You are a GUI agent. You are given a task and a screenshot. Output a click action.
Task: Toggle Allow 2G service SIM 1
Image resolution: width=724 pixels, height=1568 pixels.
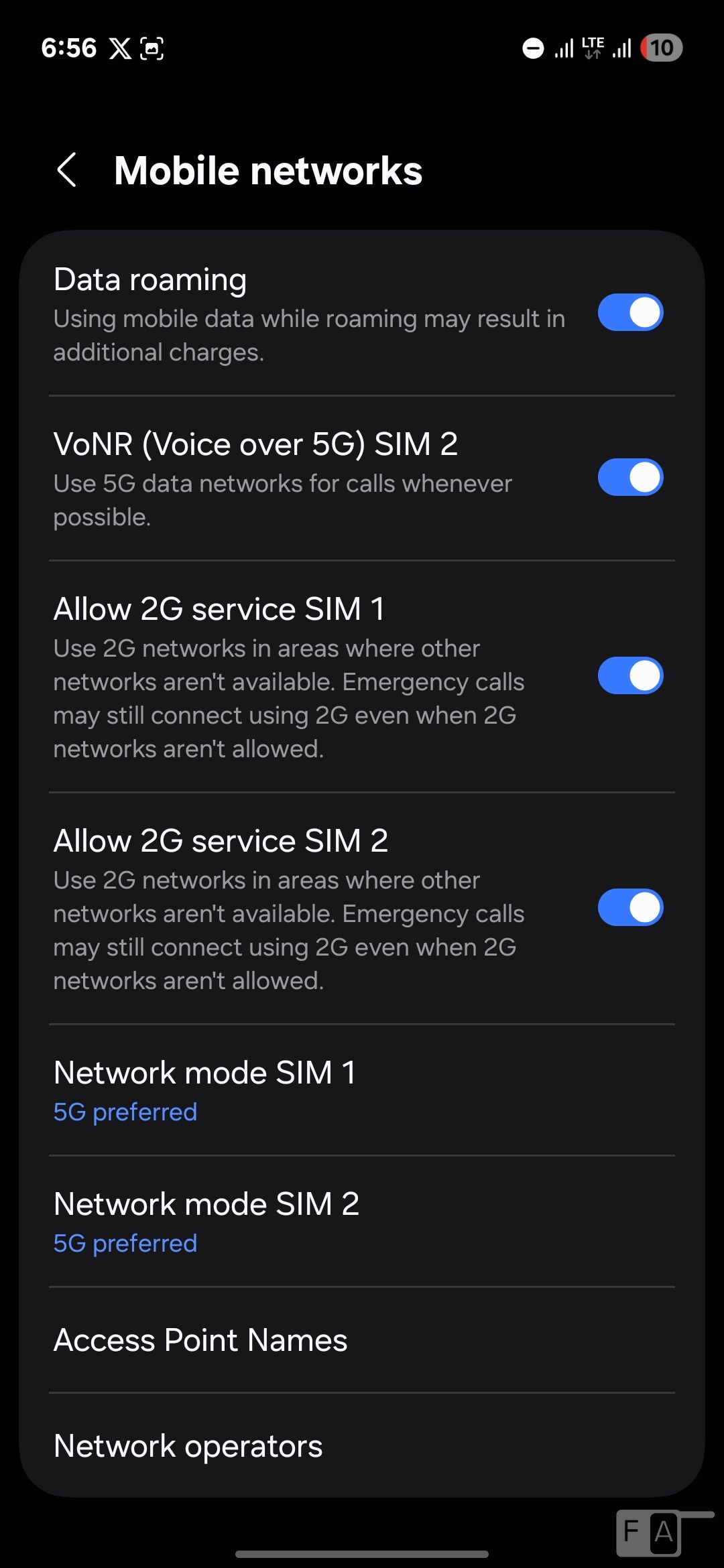pos(630,675)
